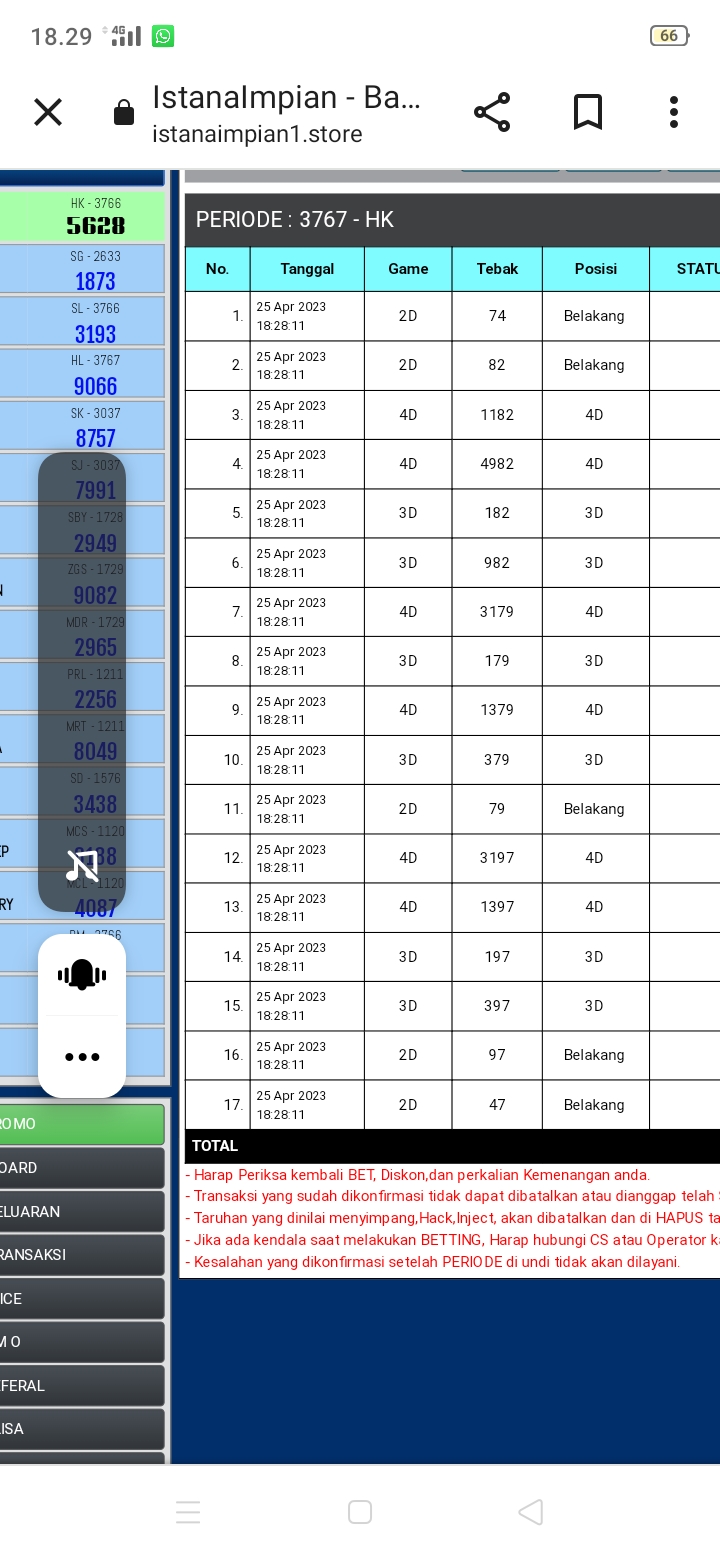Tap the muted music note icon
The image size is (720, 1560).
tap(82, 865)
